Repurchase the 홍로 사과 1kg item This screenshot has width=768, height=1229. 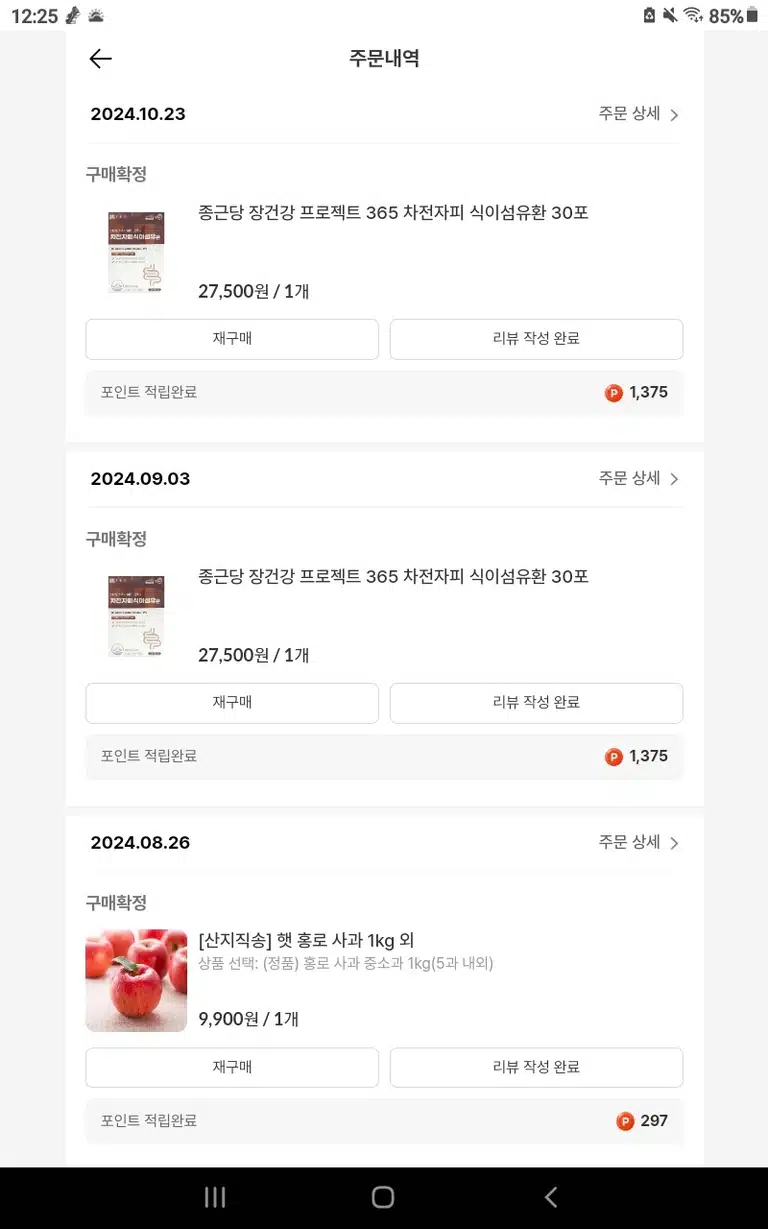point(232,1067)
